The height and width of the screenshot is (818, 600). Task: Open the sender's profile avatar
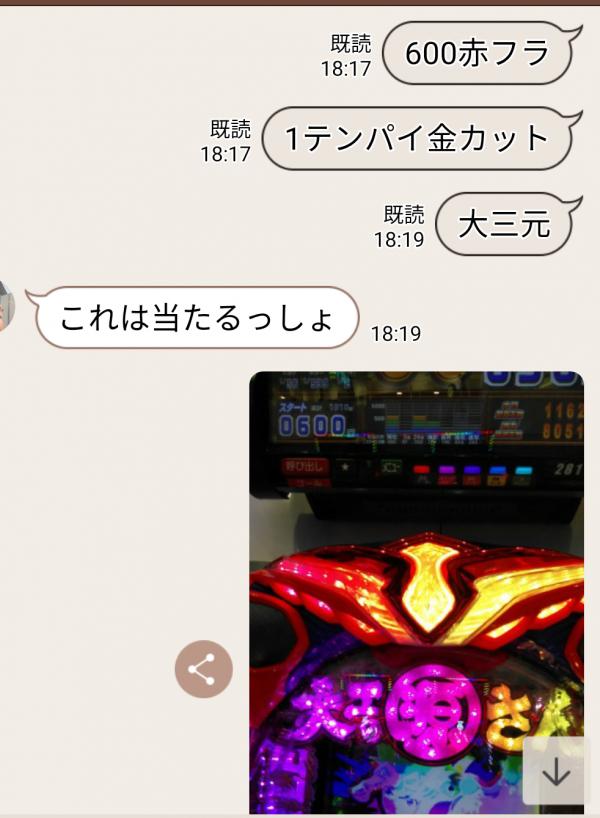(7, 306)
